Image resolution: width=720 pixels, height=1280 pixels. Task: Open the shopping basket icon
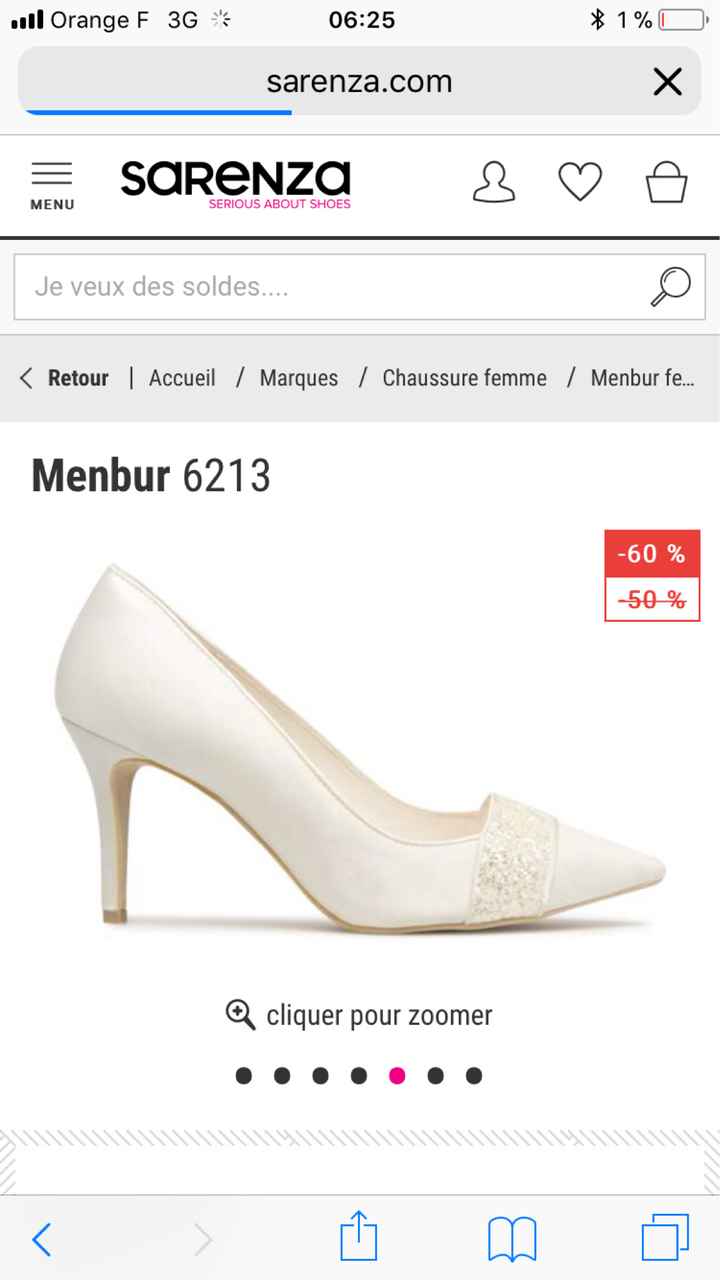point(667,183)
